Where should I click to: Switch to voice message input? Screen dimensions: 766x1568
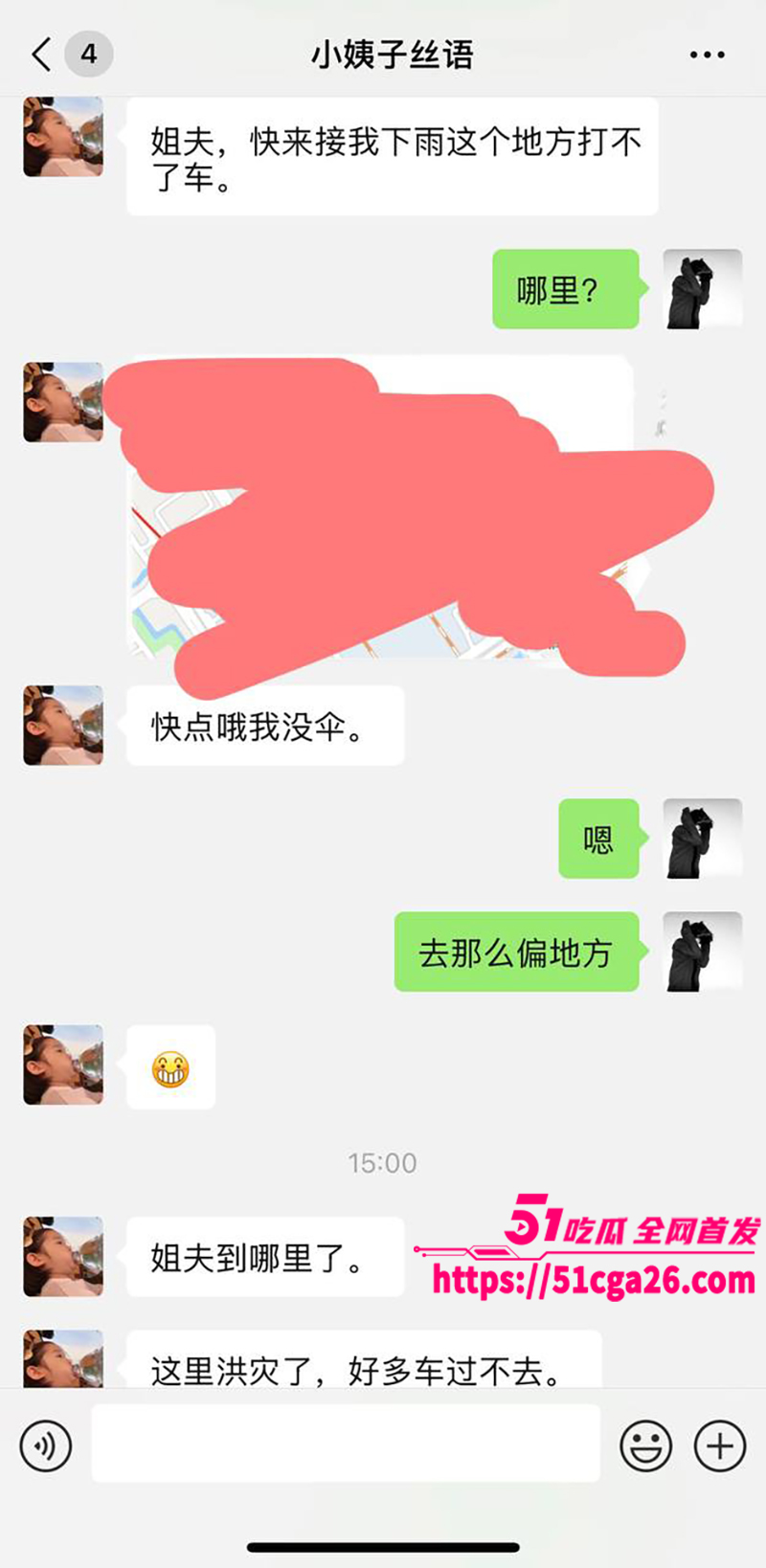click(x=46, y=1445)
